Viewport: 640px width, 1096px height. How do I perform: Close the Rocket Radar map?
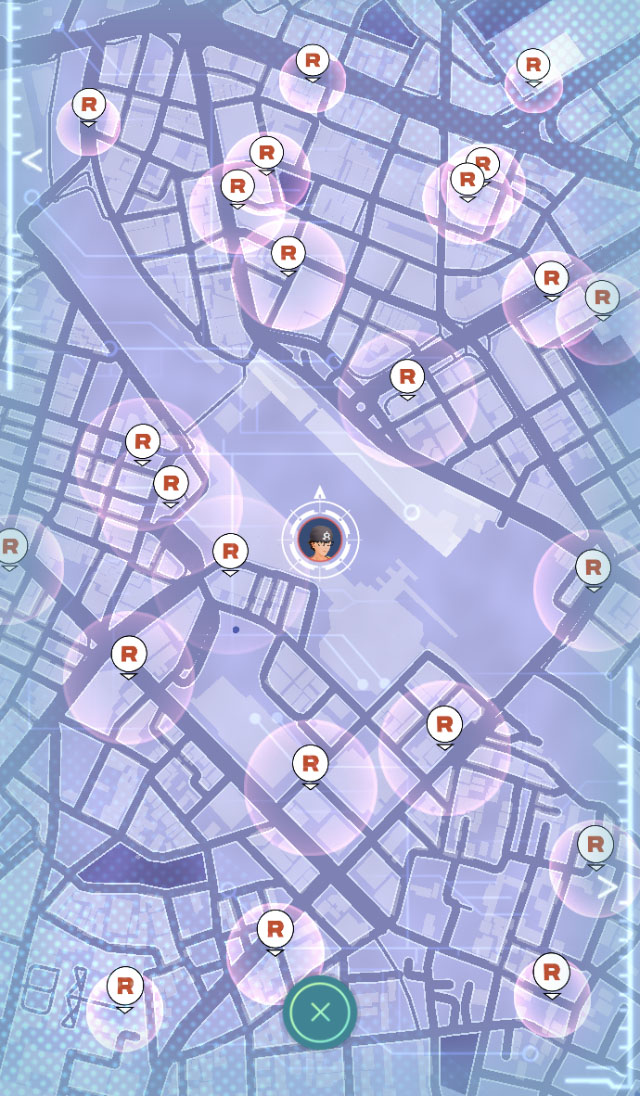click(x=320, y=1012)
